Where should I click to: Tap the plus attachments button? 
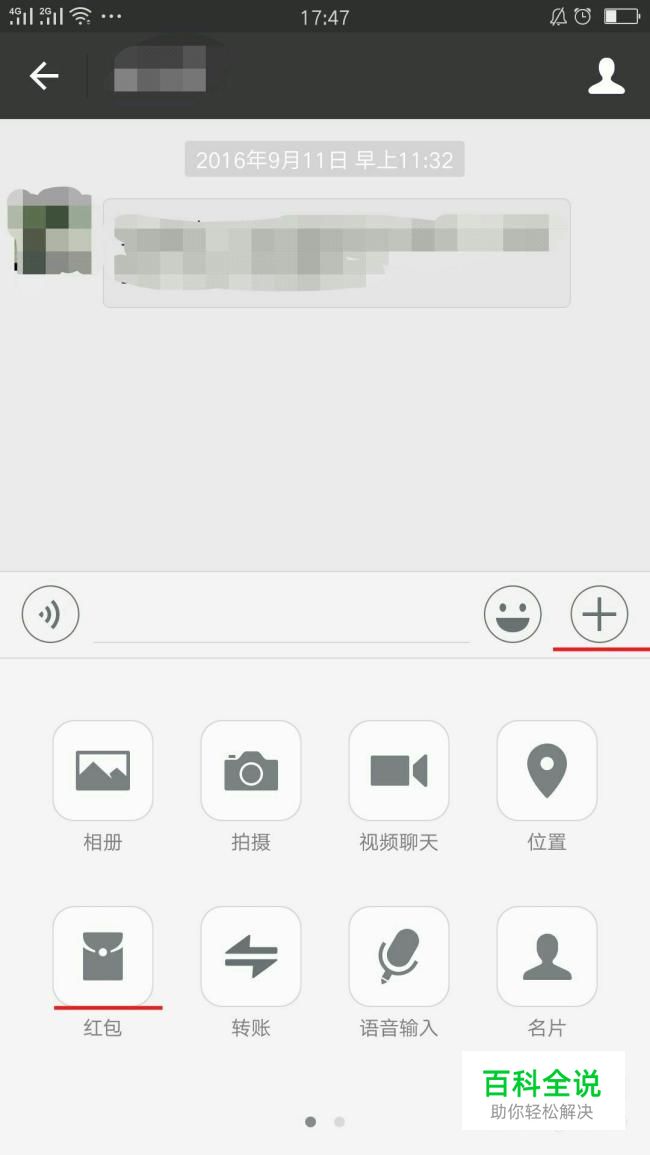click(x=599, y=614)
